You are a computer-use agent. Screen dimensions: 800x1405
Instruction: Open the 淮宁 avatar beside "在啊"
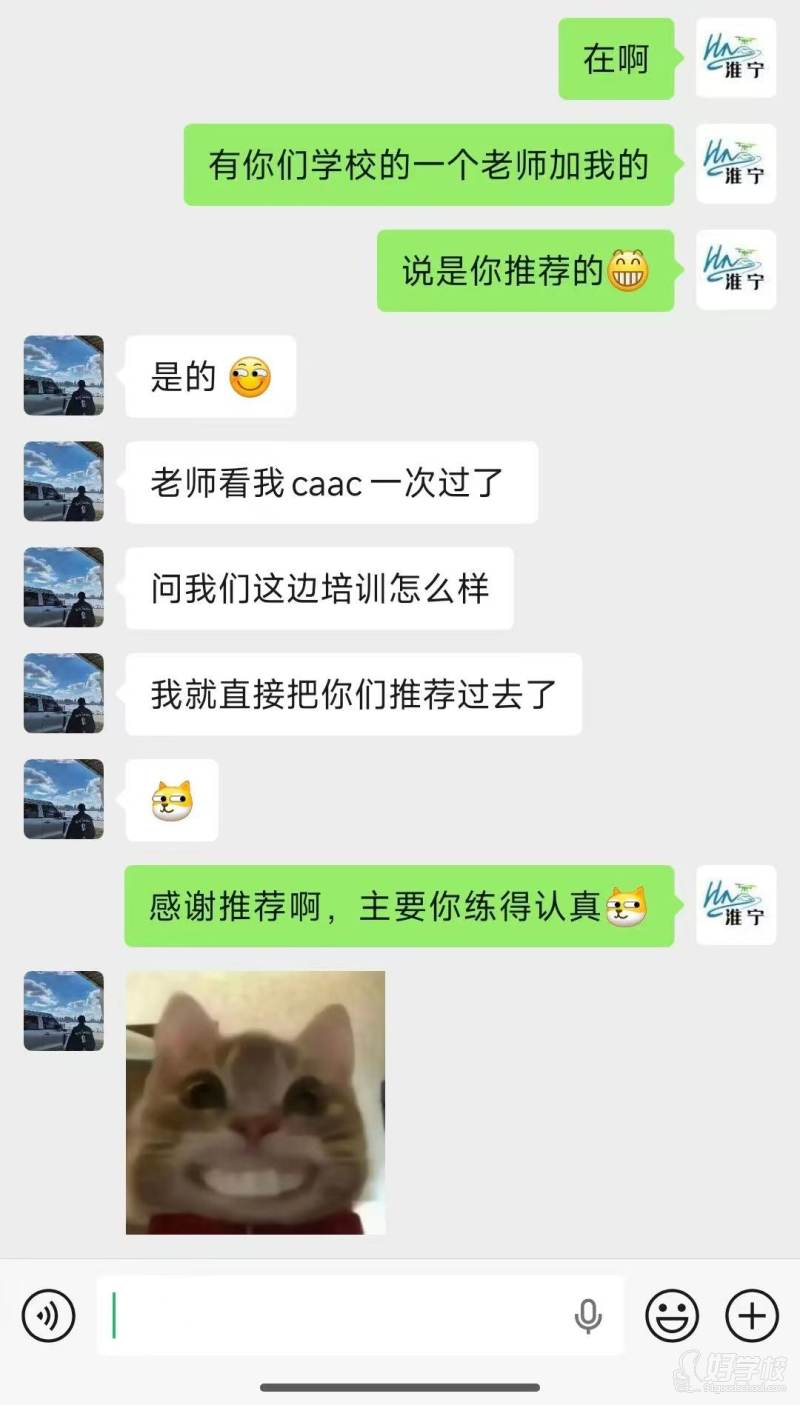click(x=736, y=58)
